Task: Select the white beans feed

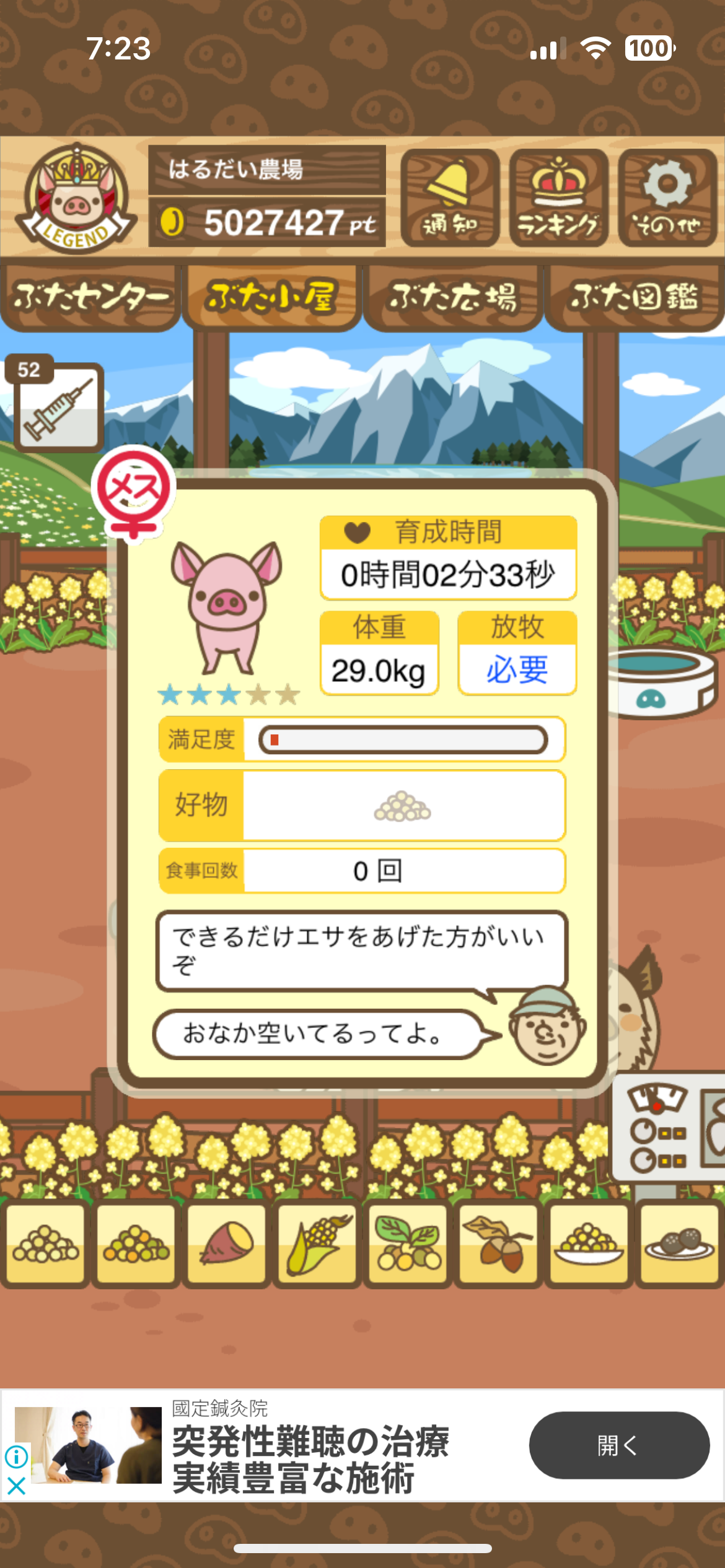Action: (x=45, y=1244)
